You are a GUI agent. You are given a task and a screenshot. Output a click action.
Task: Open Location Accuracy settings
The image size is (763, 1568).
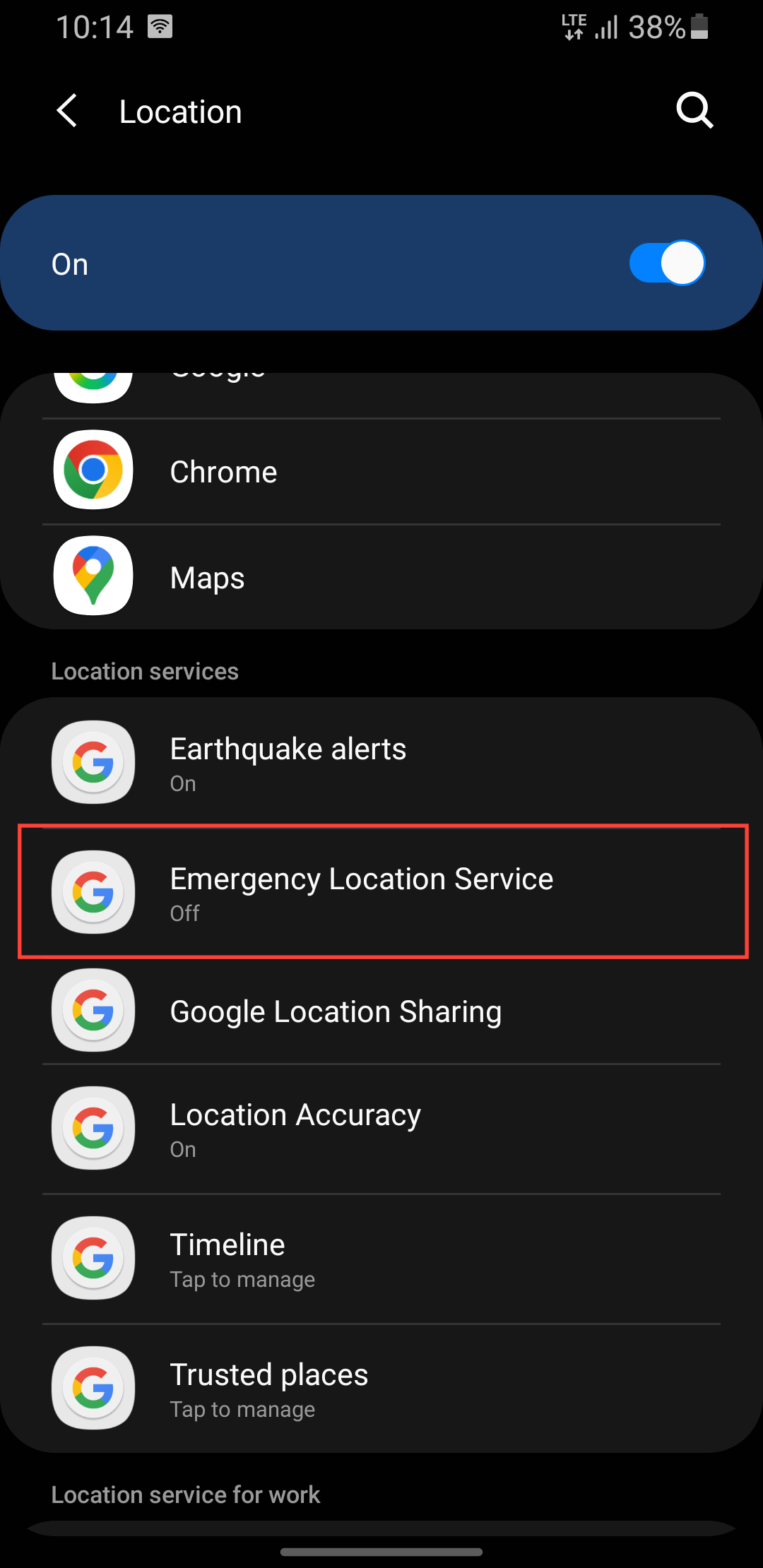381,1129
